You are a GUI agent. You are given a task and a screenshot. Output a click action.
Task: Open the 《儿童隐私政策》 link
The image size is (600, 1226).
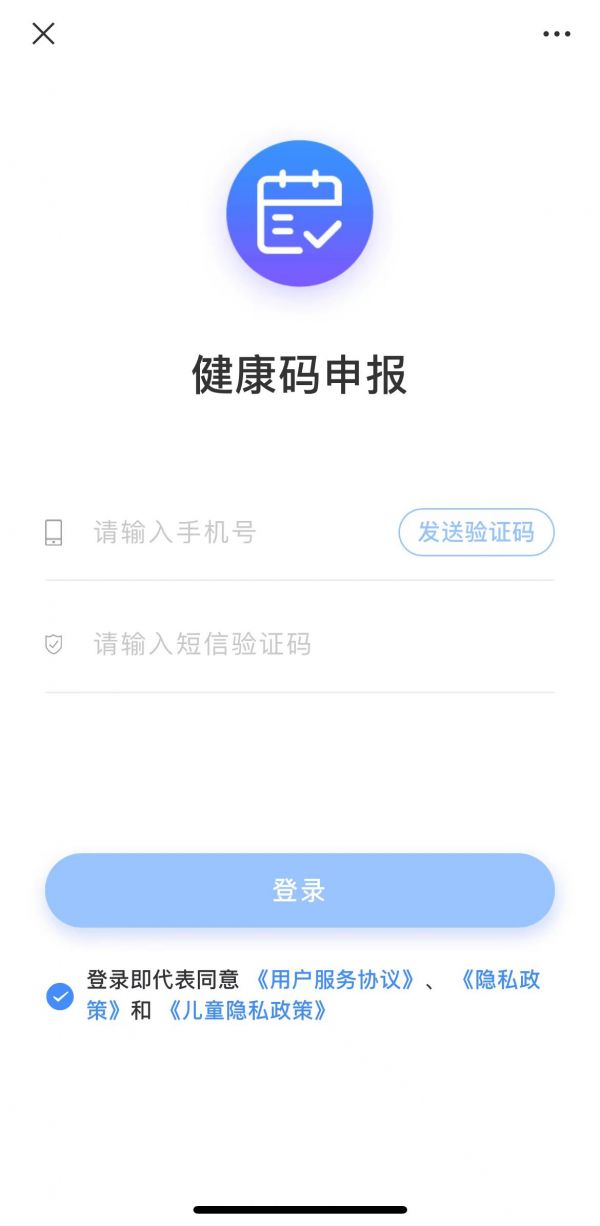(248, 1011)
